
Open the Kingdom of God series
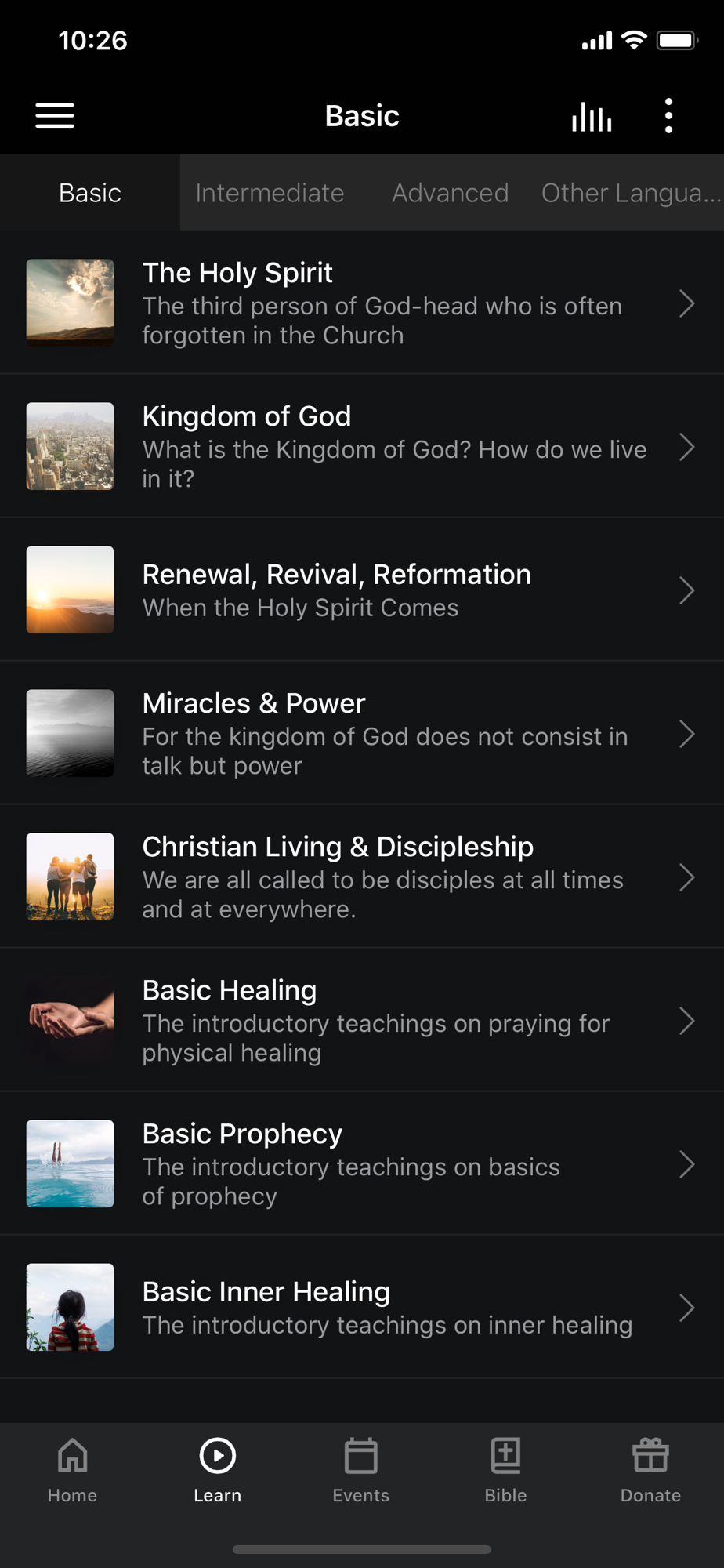point(362,447)
